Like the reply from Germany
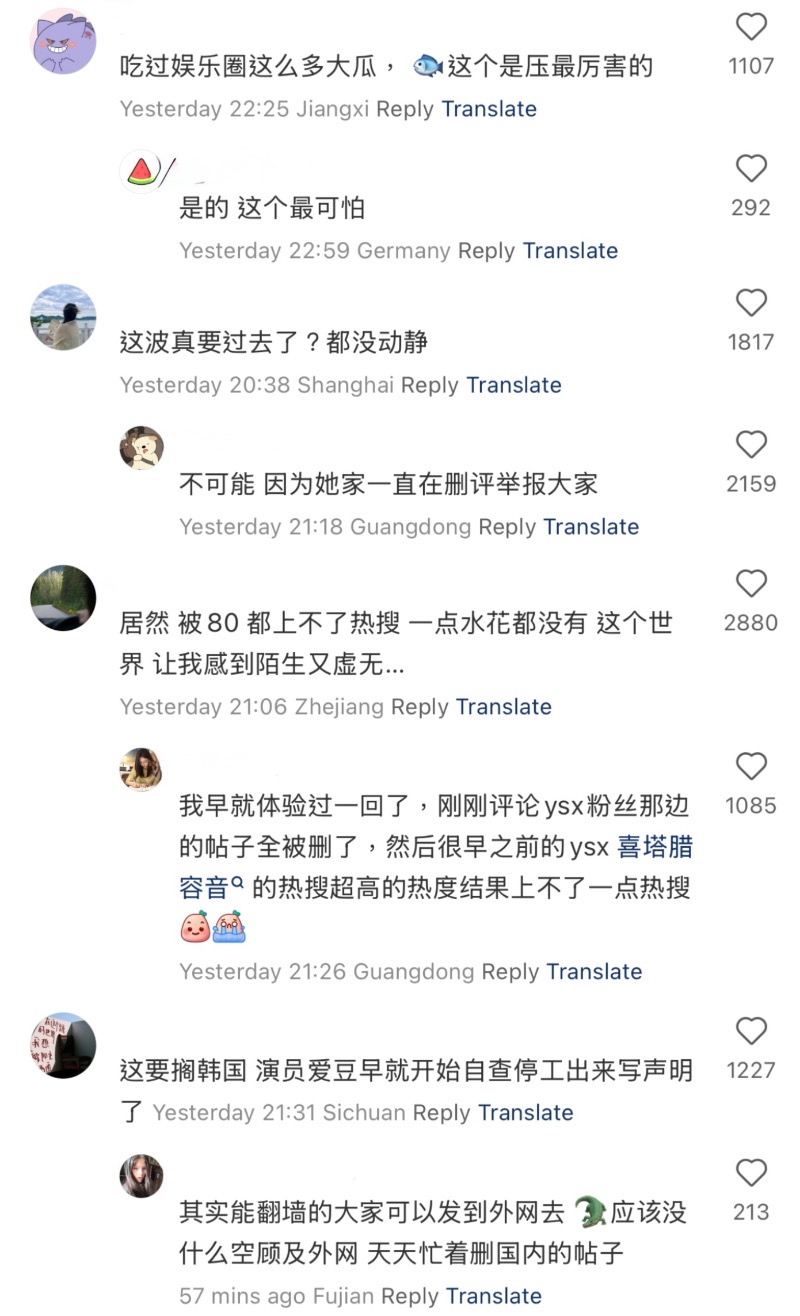Screen dimensions: 800x1316 click(x=751, y=169)
